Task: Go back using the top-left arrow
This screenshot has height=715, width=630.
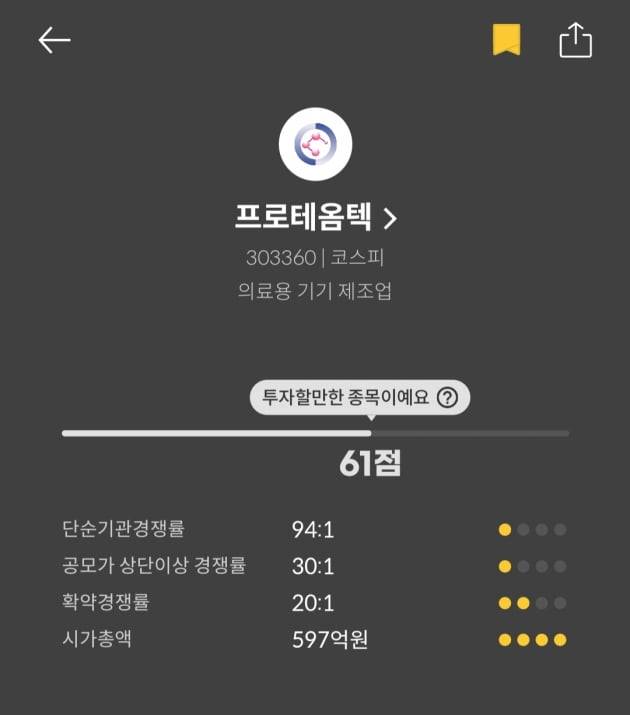Action: click(54, 40)
